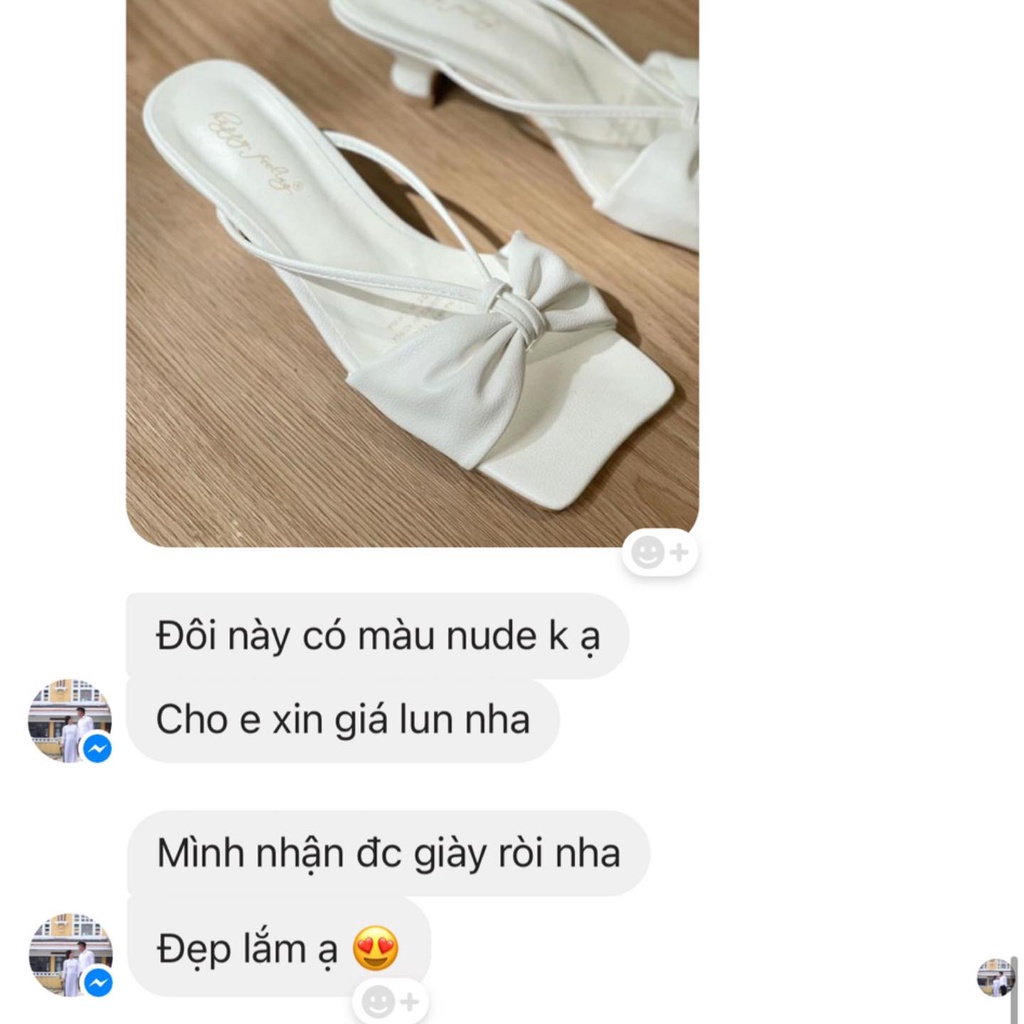Open sender's avatar beside 'Cho e xin giá lun nha'

coord(69,720)
